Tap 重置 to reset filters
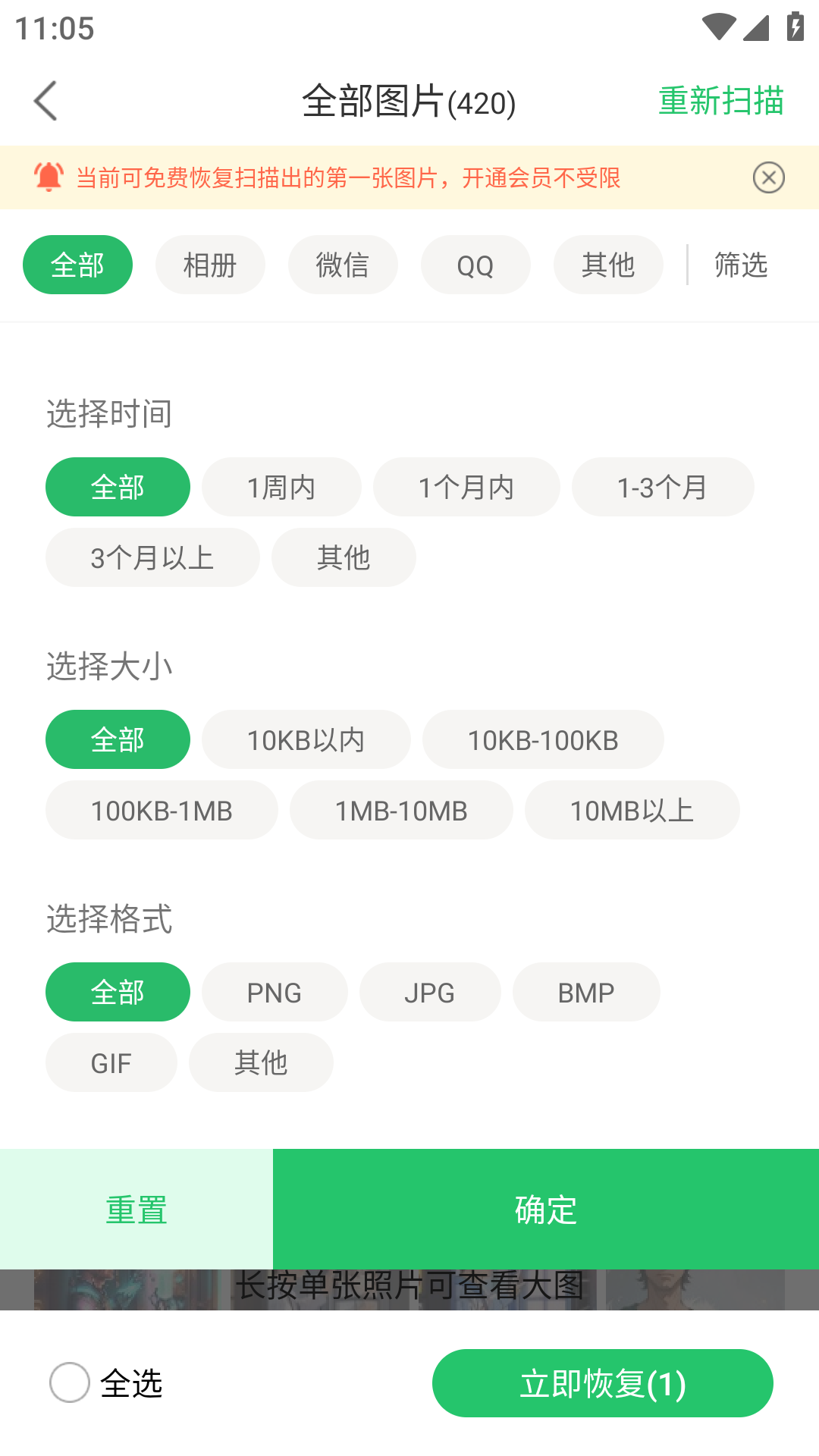Screen dimensions: 819x1456 tap(136, 1209)
